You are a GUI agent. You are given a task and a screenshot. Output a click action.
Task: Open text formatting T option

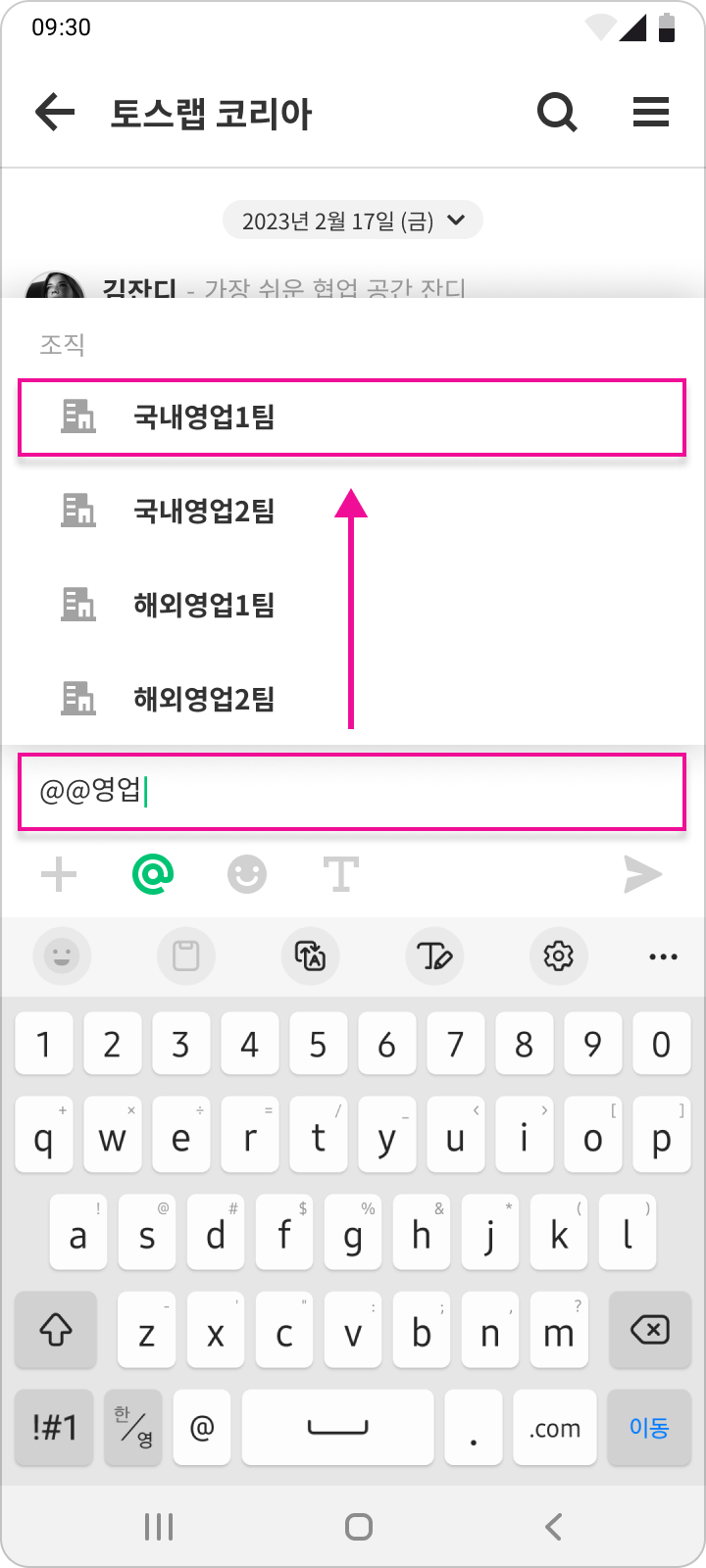(341, 874)
